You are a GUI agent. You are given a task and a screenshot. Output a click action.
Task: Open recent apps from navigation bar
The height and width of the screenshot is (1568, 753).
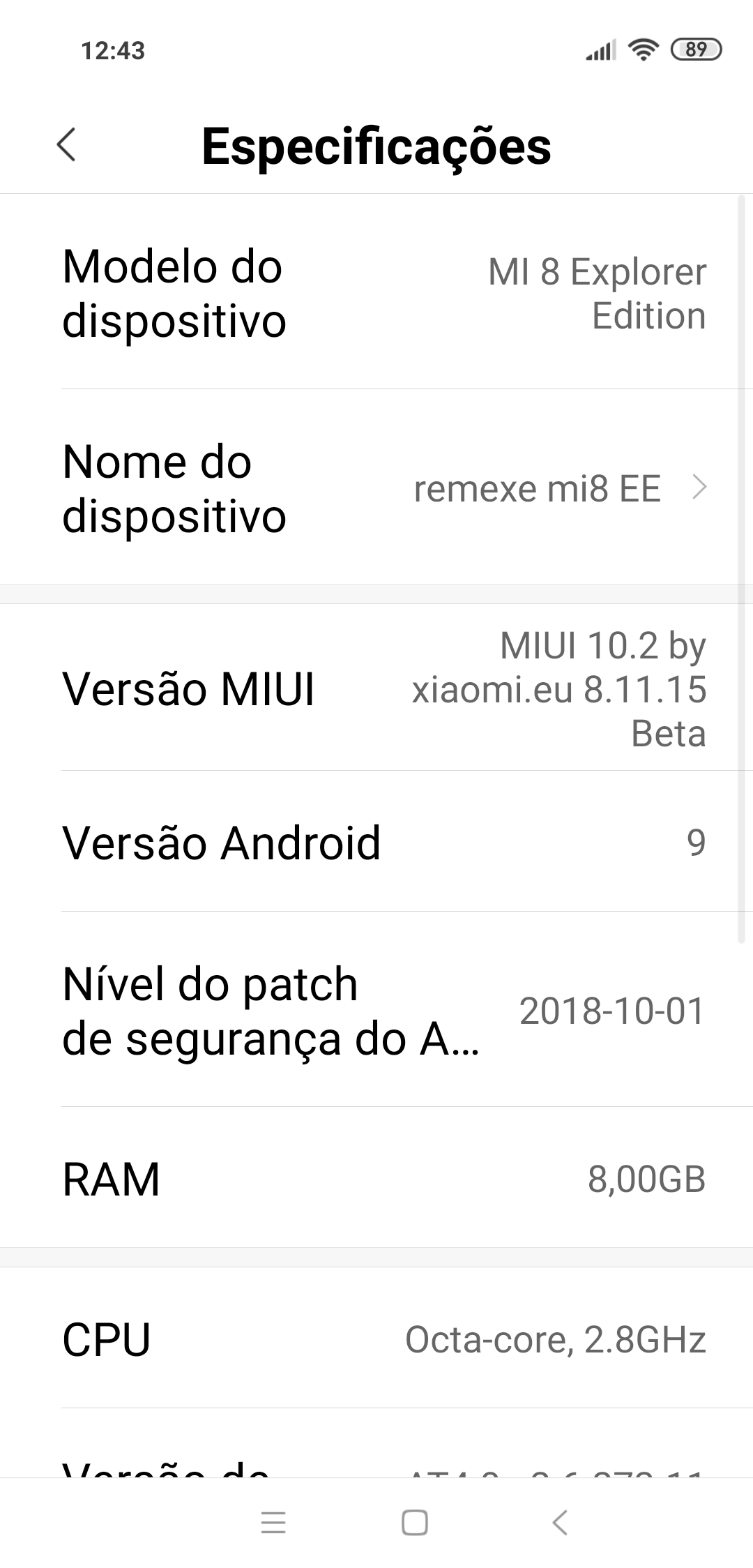point(273,1522)
